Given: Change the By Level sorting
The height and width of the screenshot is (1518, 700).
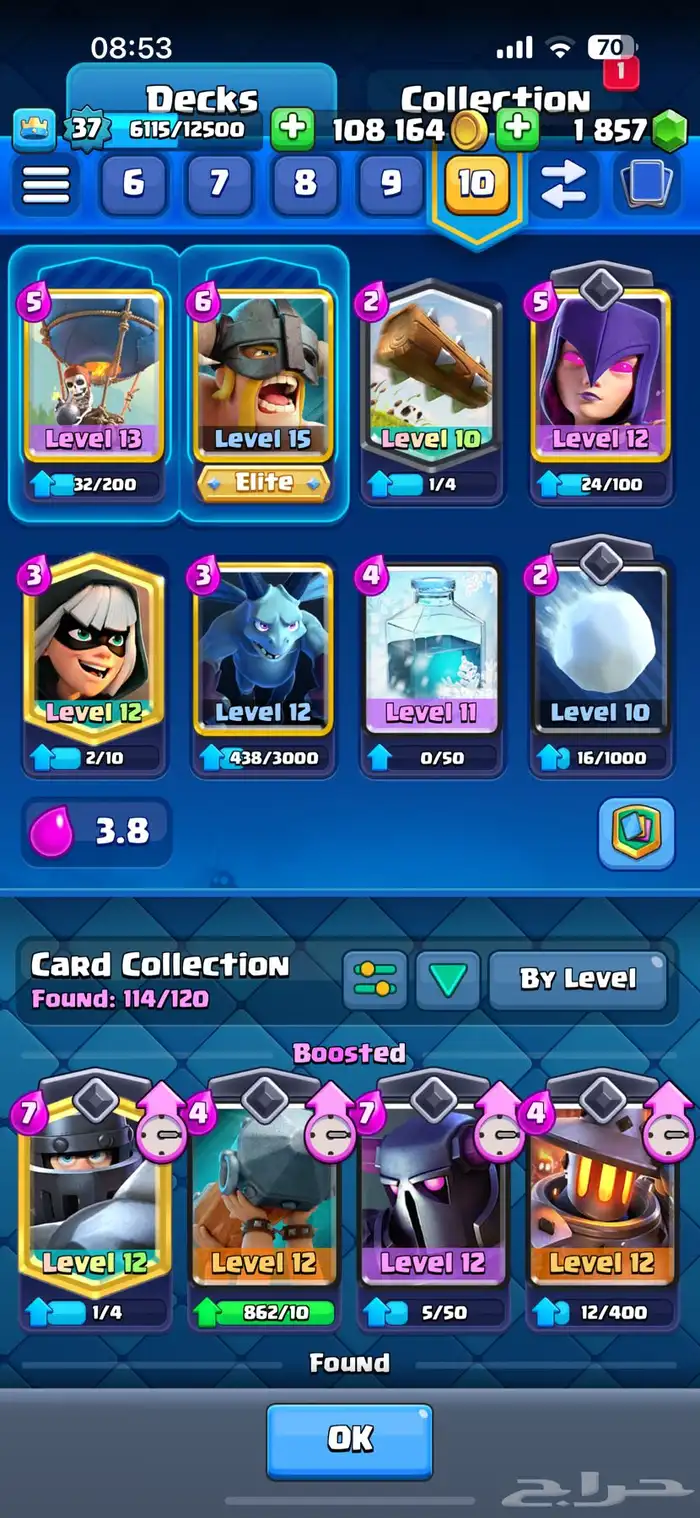Looking at the screenshot, I should tap(578, 980).
